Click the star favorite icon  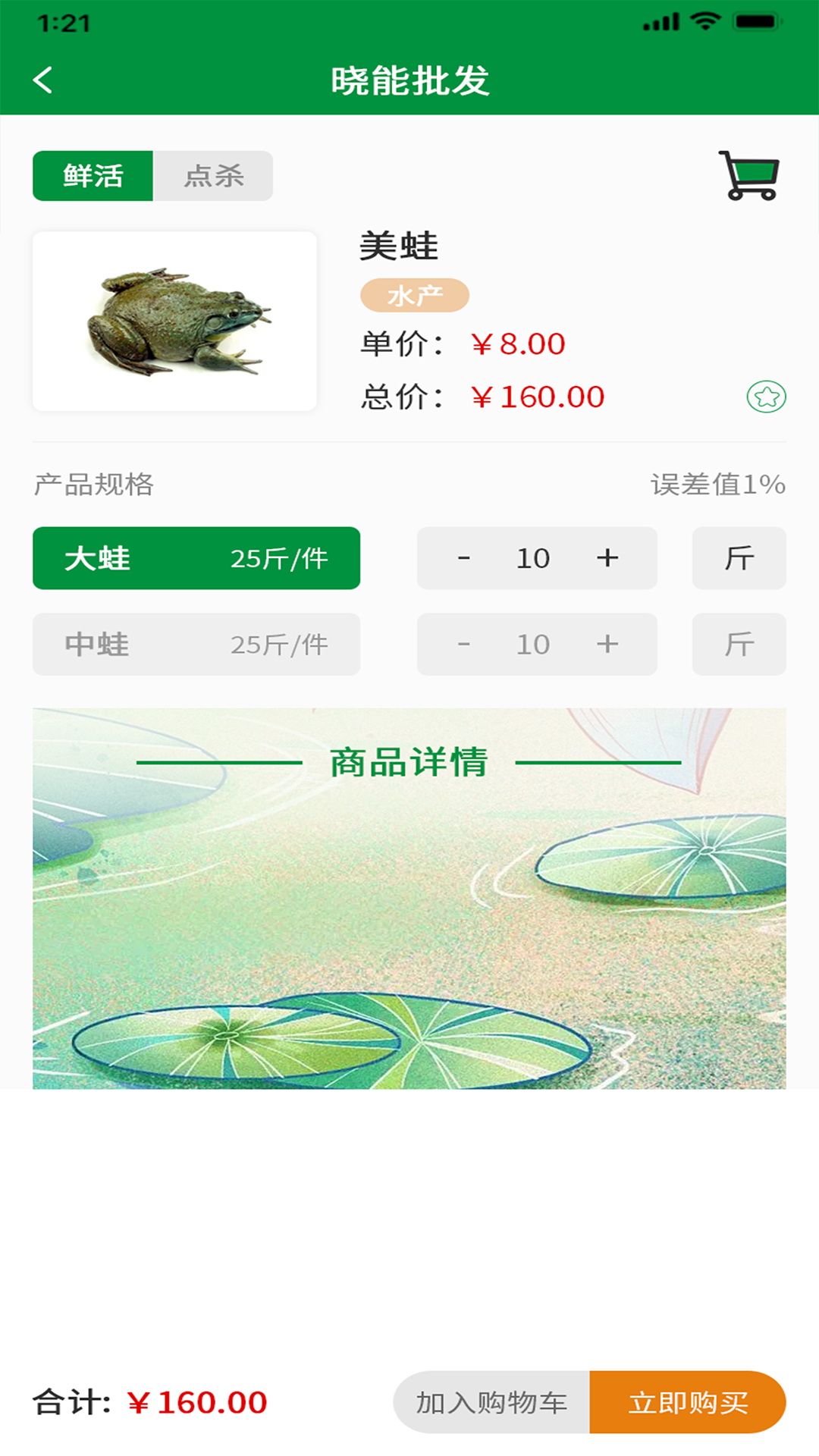point(766,395)
